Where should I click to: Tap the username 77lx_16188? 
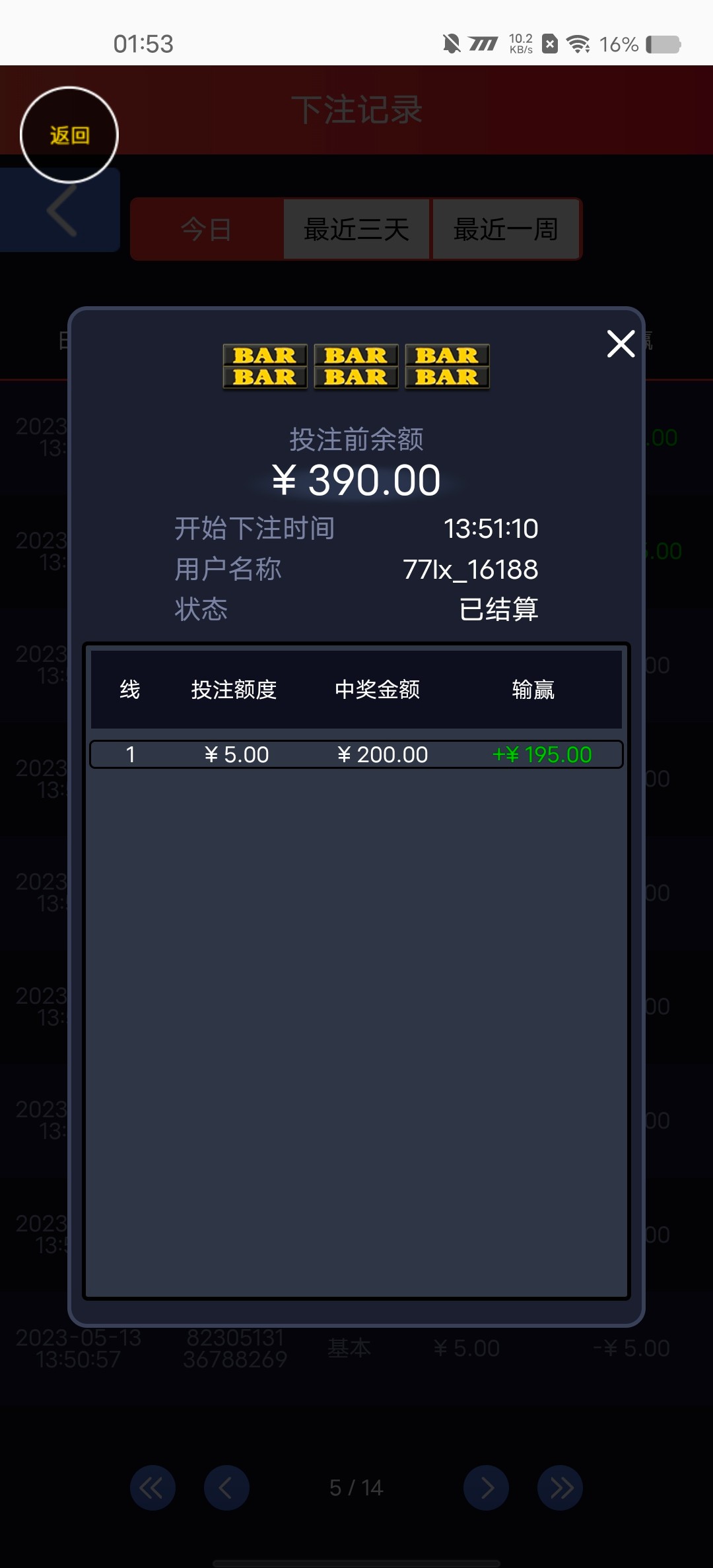(x=471, y=569)
